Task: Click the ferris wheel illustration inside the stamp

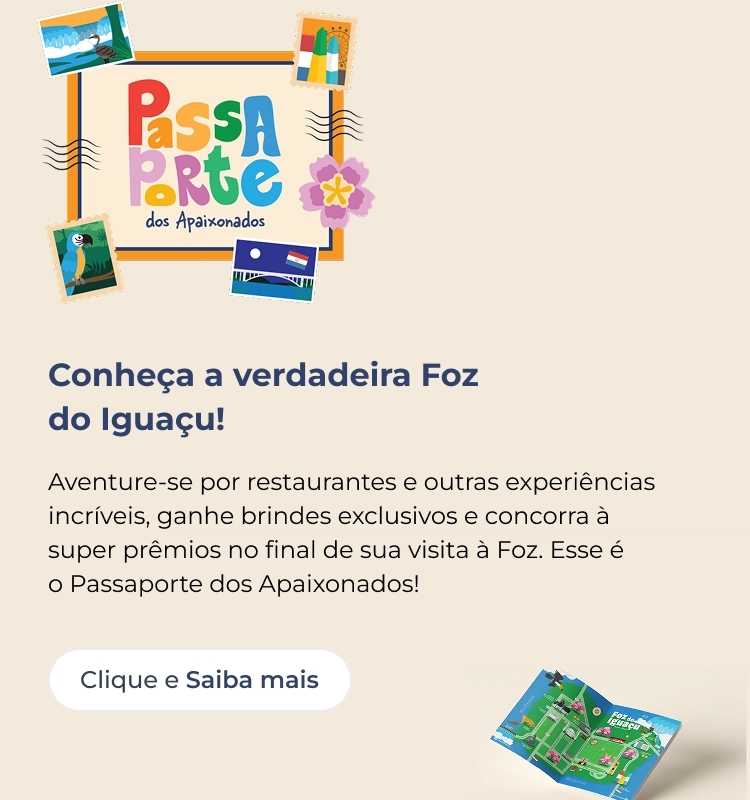Action: coord(339,46)
